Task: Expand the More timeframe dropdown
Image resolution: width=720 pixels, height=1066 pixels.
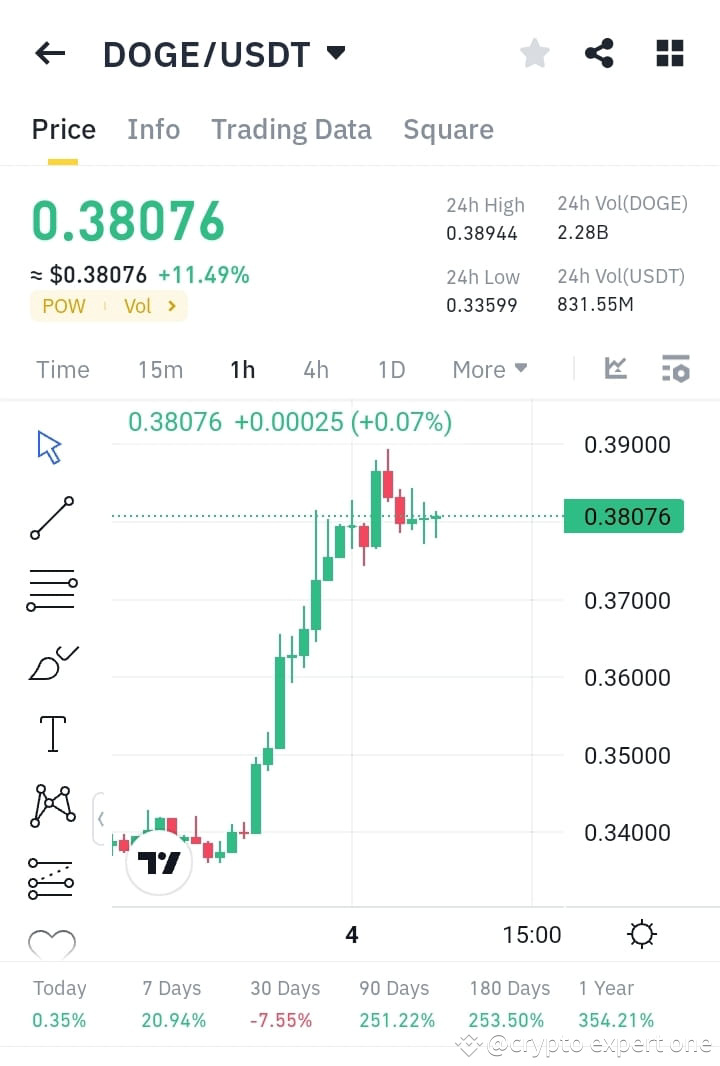Action: [489, 369]
